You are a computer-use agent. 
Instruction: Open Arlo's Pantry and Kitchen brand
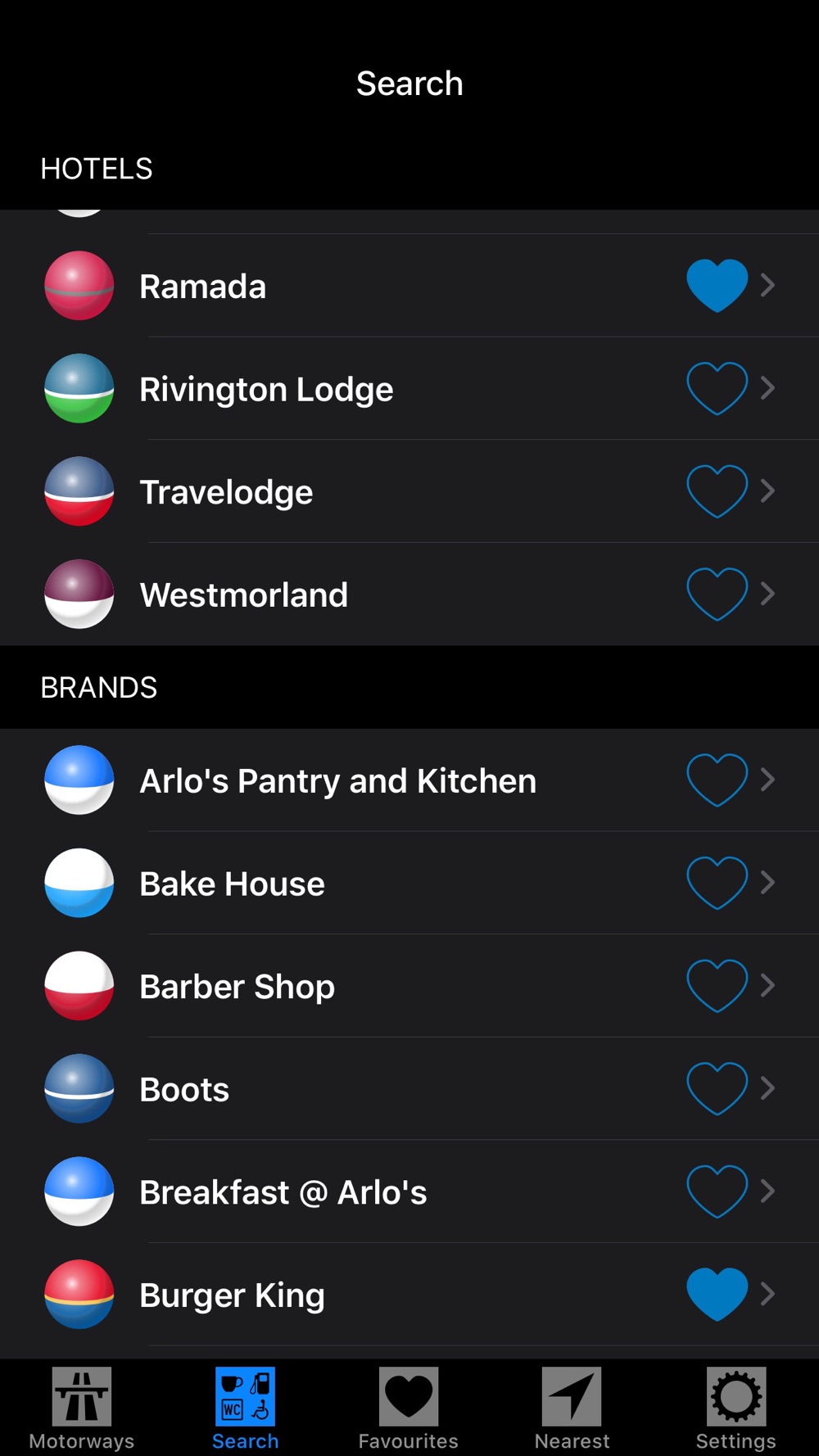409,780
